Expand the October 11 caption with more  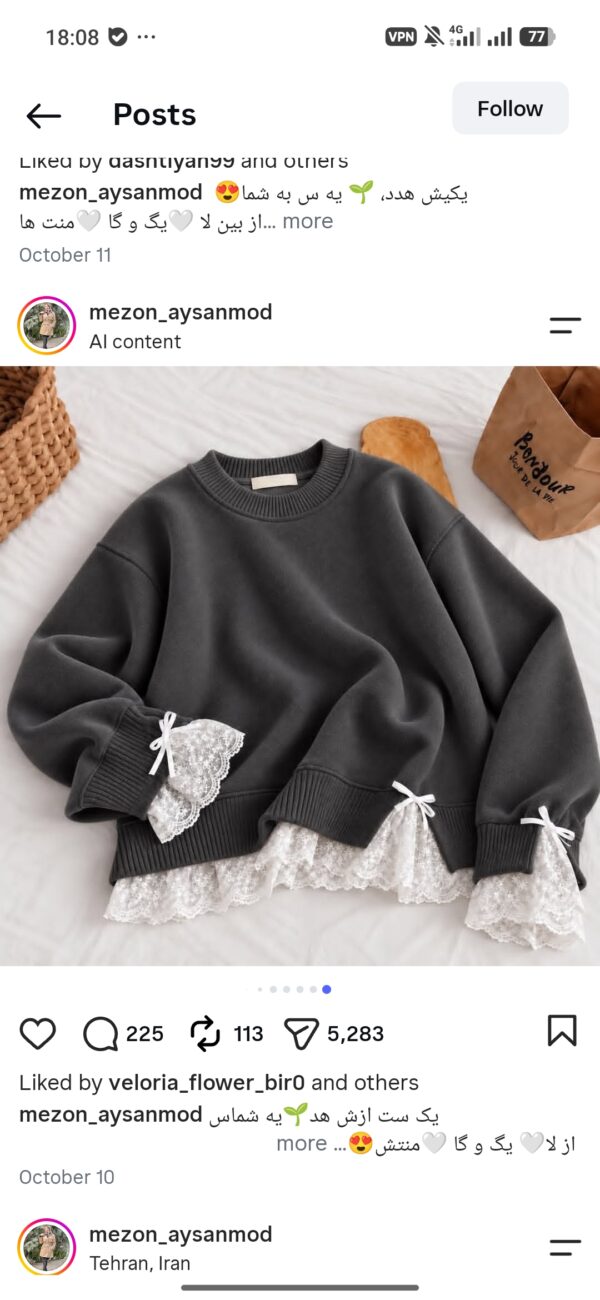click(x=307, y=221)
